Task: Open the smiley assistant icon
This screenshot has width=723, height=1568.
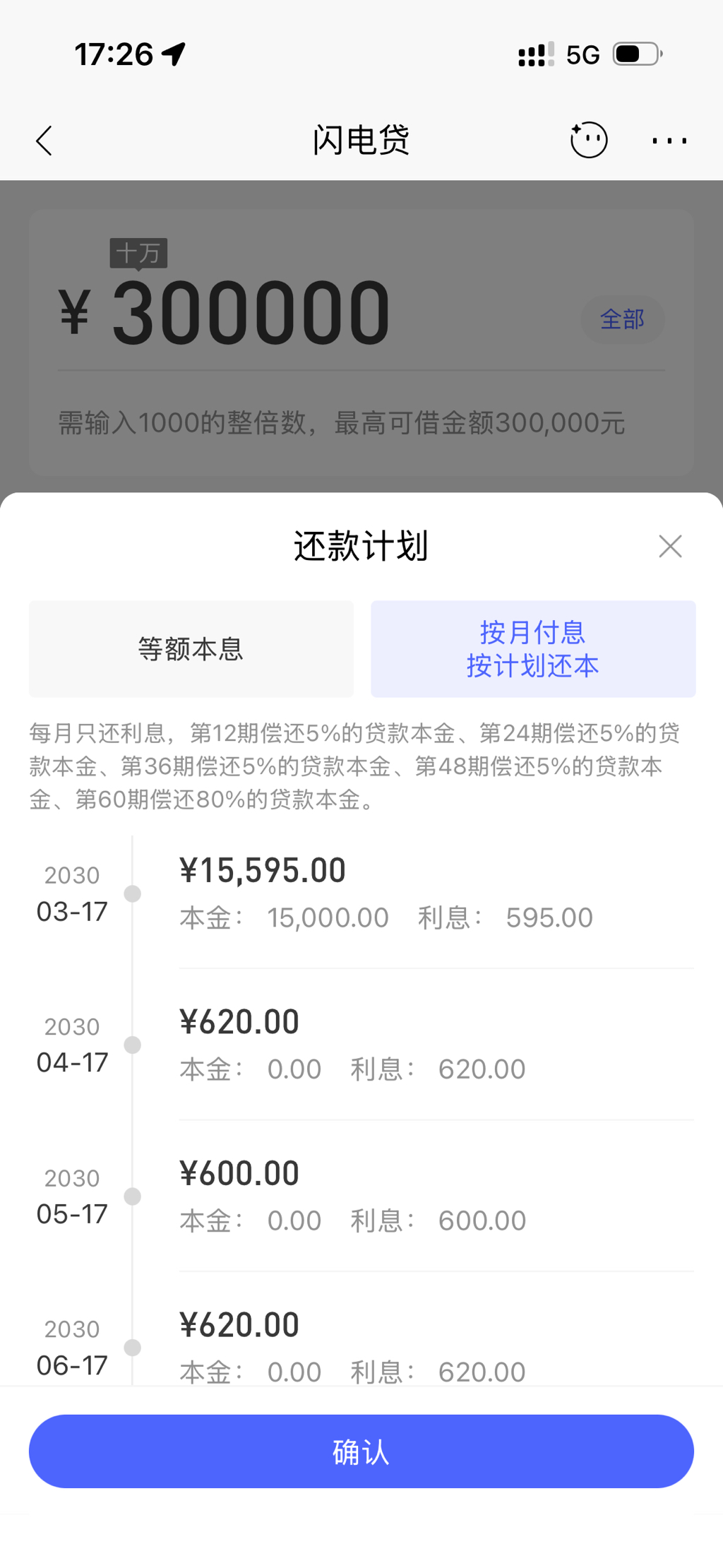Action: tap(588, 140)
